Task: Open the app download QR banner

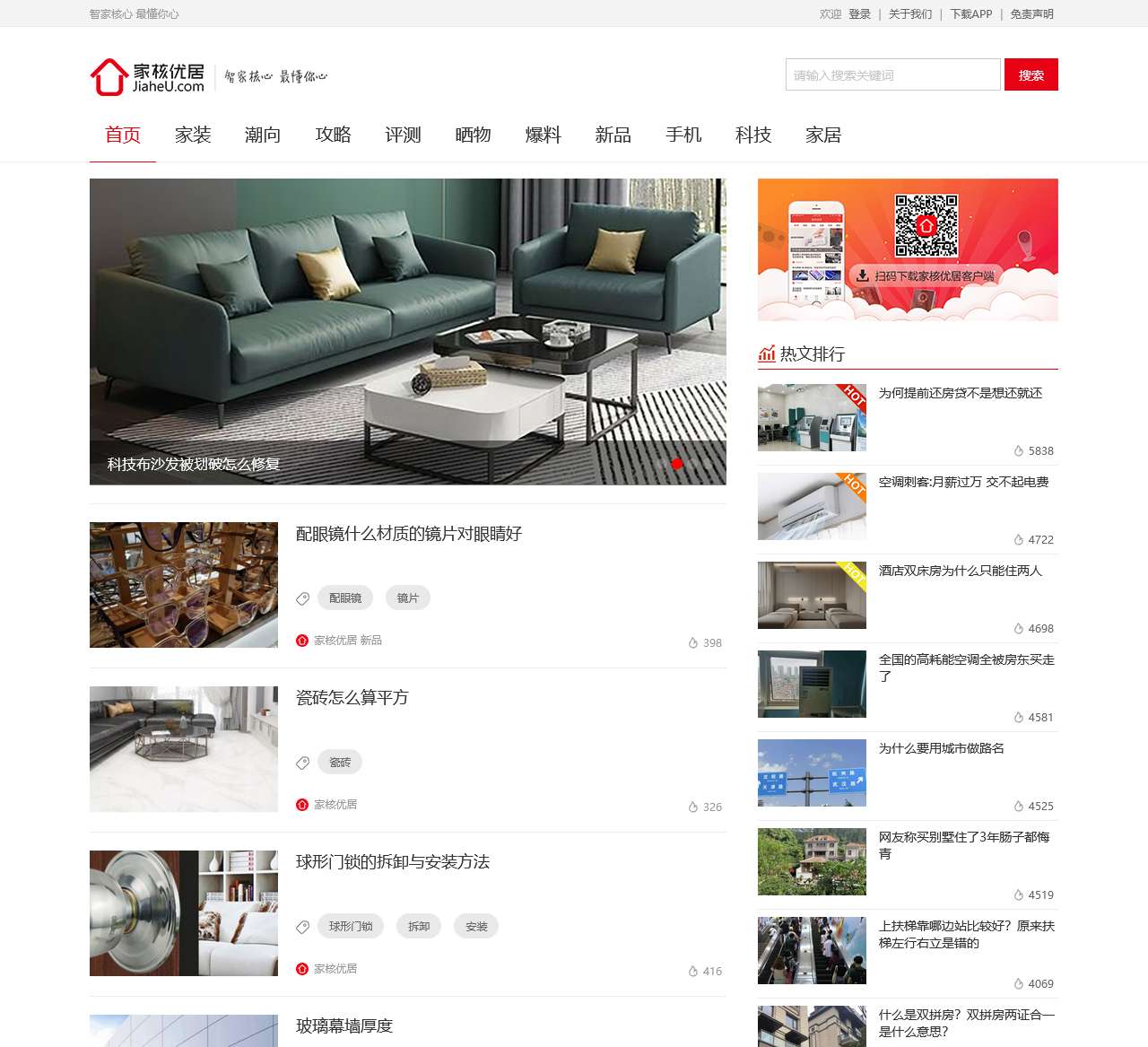Action: tap(908, 249)
